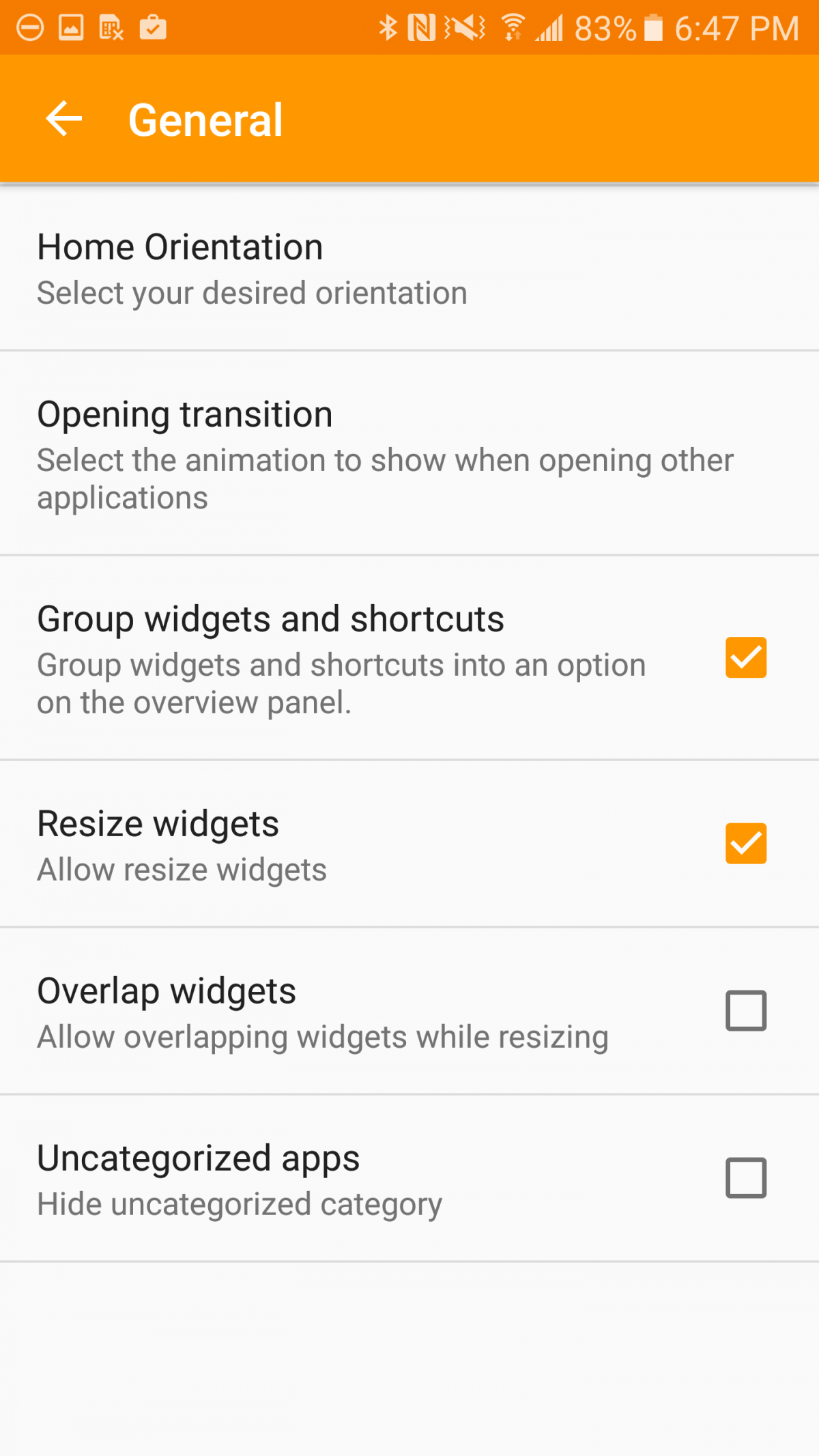The width and height of the screenshot is (819, 1456).
Task: Tap the back arrow to exit General settings
Action: [63, 118]
